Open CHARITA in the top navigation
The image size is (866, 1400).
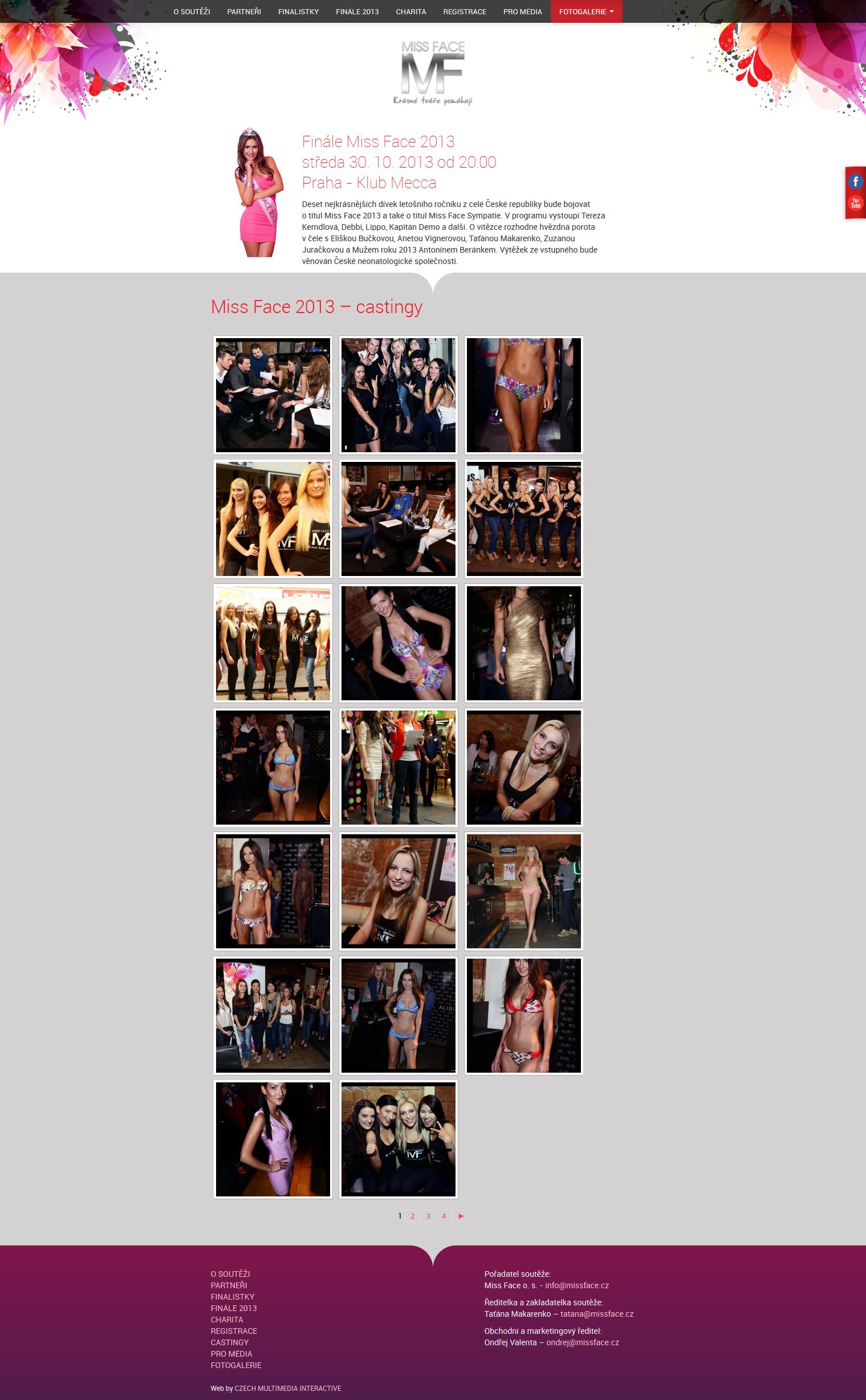pyautogui.click(x=410, y=11)
